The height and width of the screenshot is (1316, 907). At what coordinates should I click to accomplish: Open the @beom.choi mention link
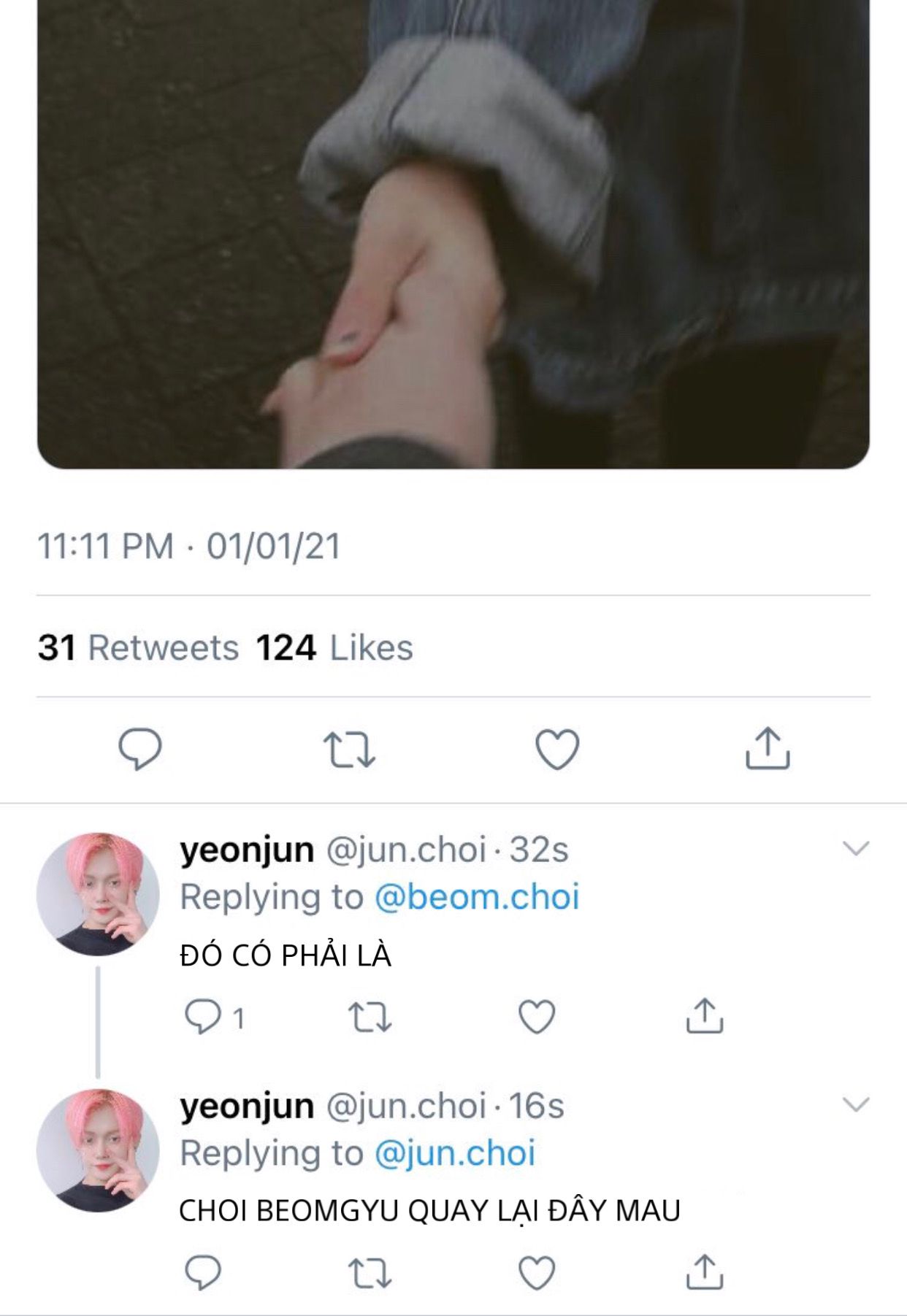click(477, 897)
